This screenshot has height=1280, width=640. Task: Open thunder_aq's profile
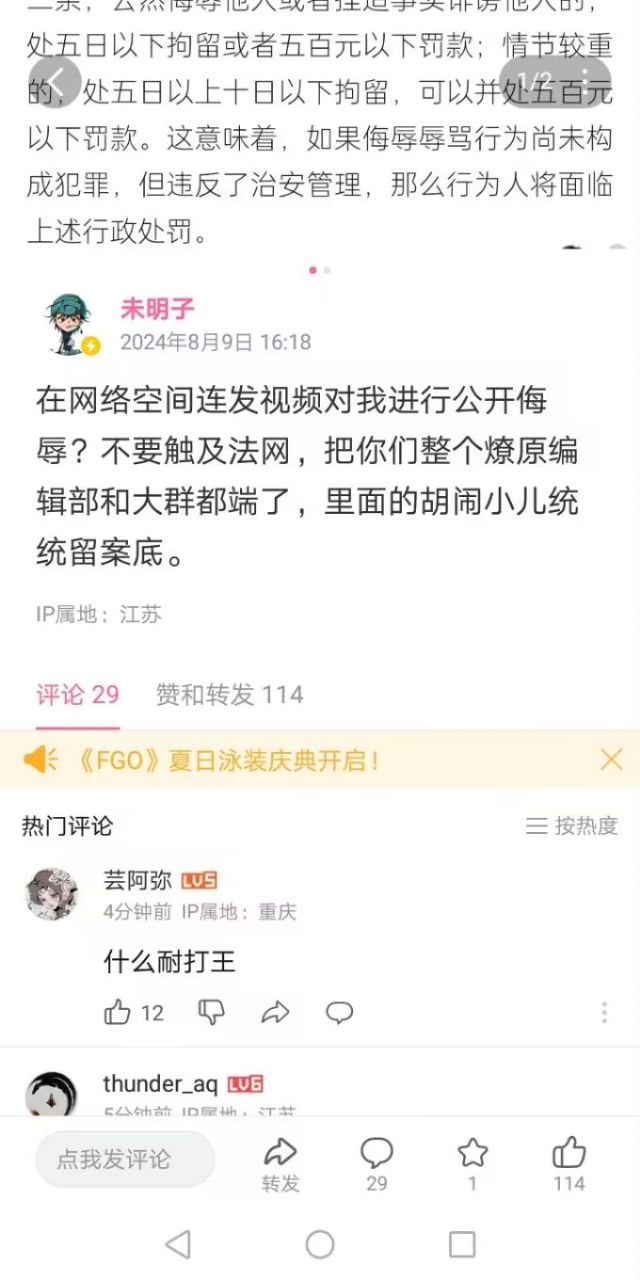pos(51,1094)
